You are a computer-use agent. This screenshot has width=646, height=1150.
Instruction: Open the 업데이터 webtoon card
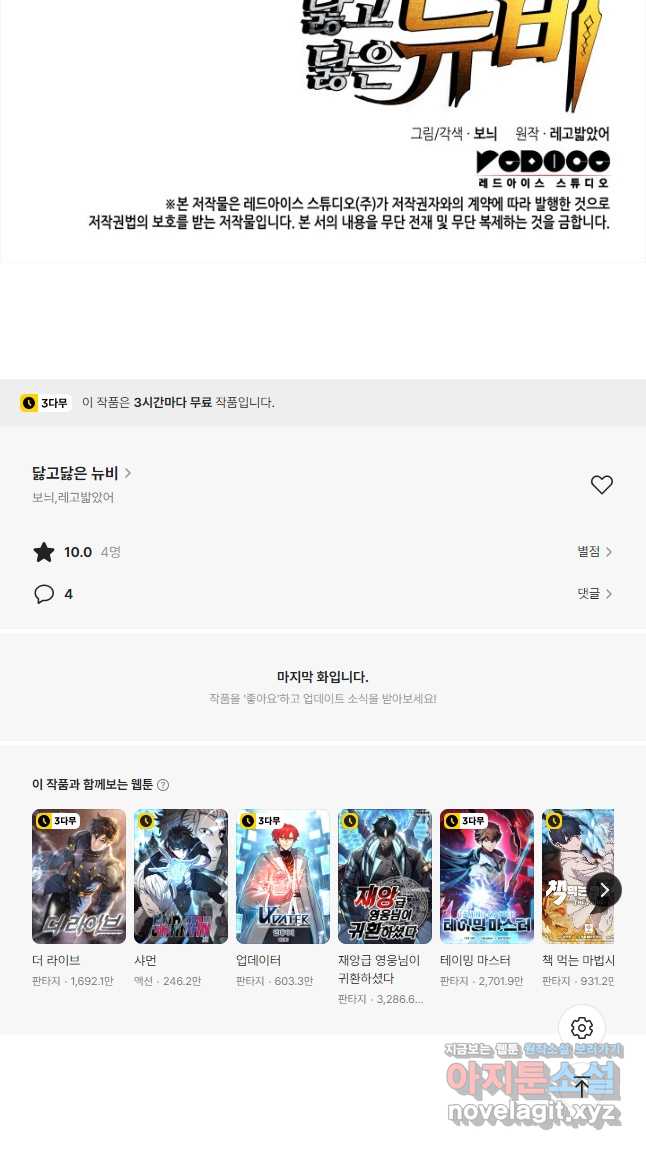[283, 876]
